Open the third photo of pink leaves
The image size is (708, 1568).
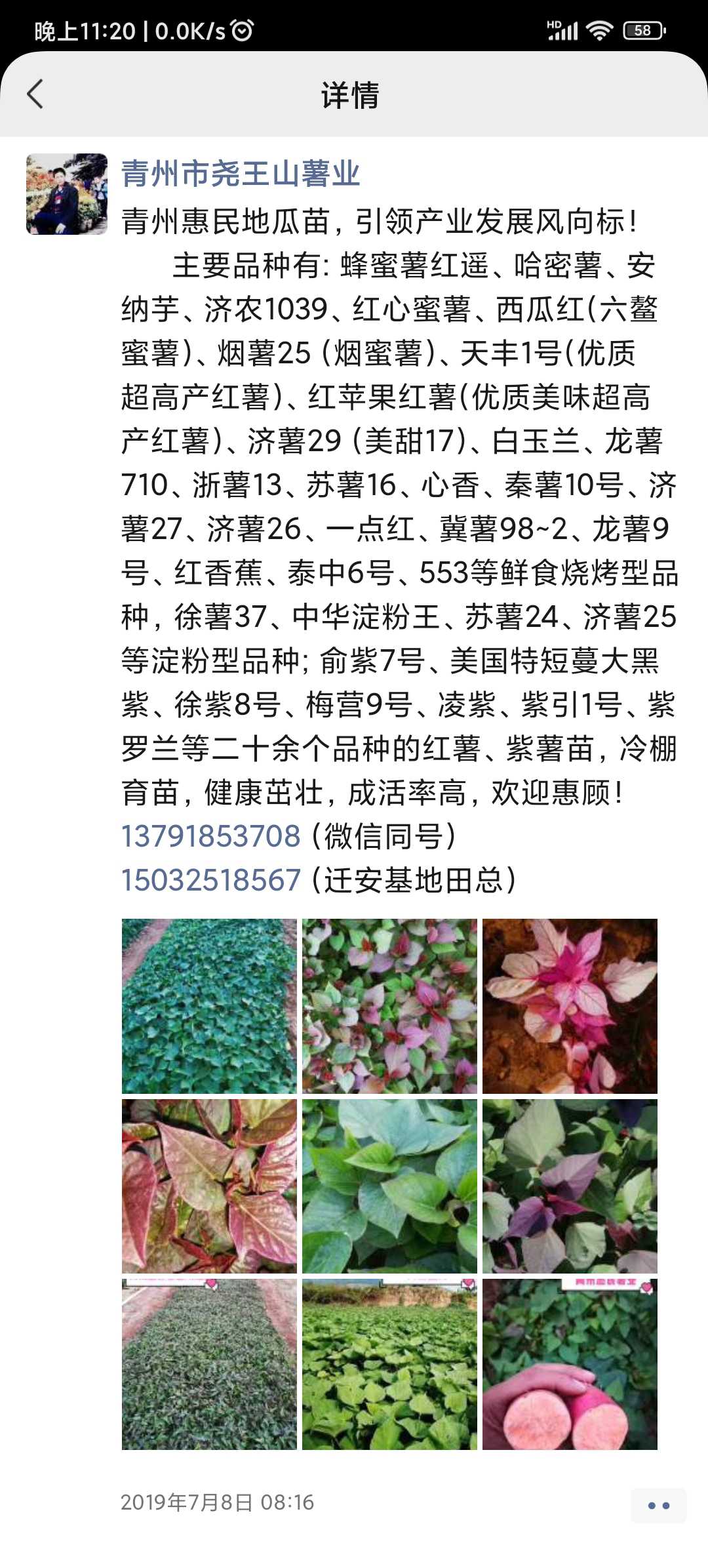pyautogui.click(x=570, y=1006)
